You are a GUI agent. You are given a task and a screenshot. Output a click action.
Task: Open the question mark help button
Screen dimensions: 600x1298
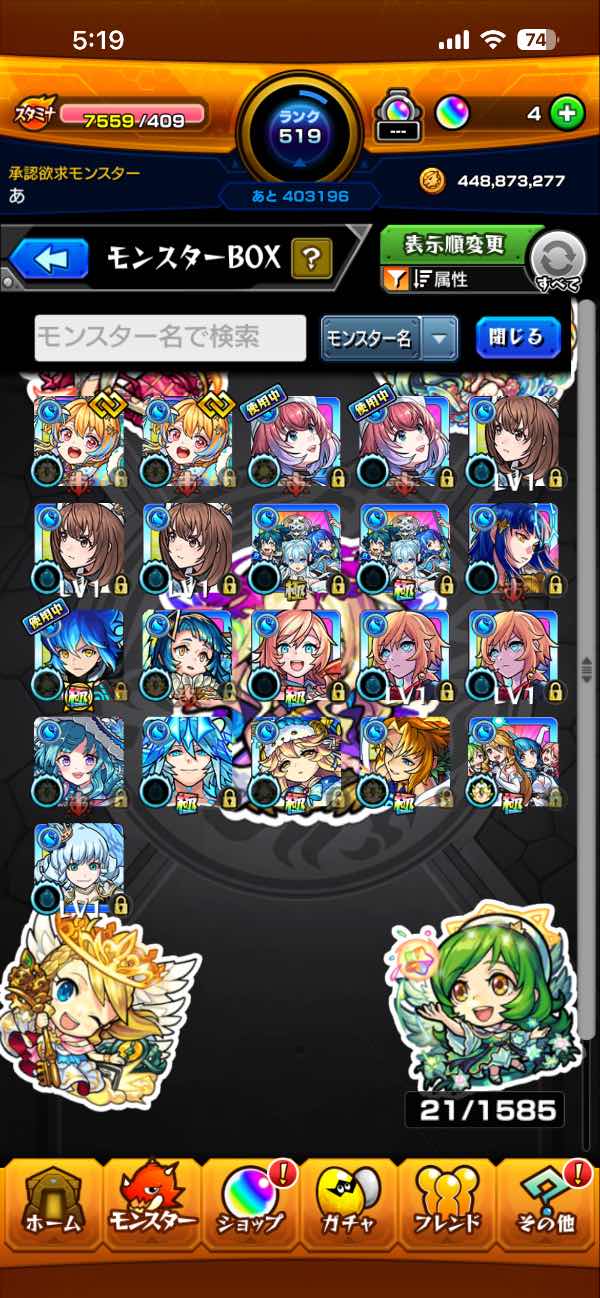[x=312, y=261]
